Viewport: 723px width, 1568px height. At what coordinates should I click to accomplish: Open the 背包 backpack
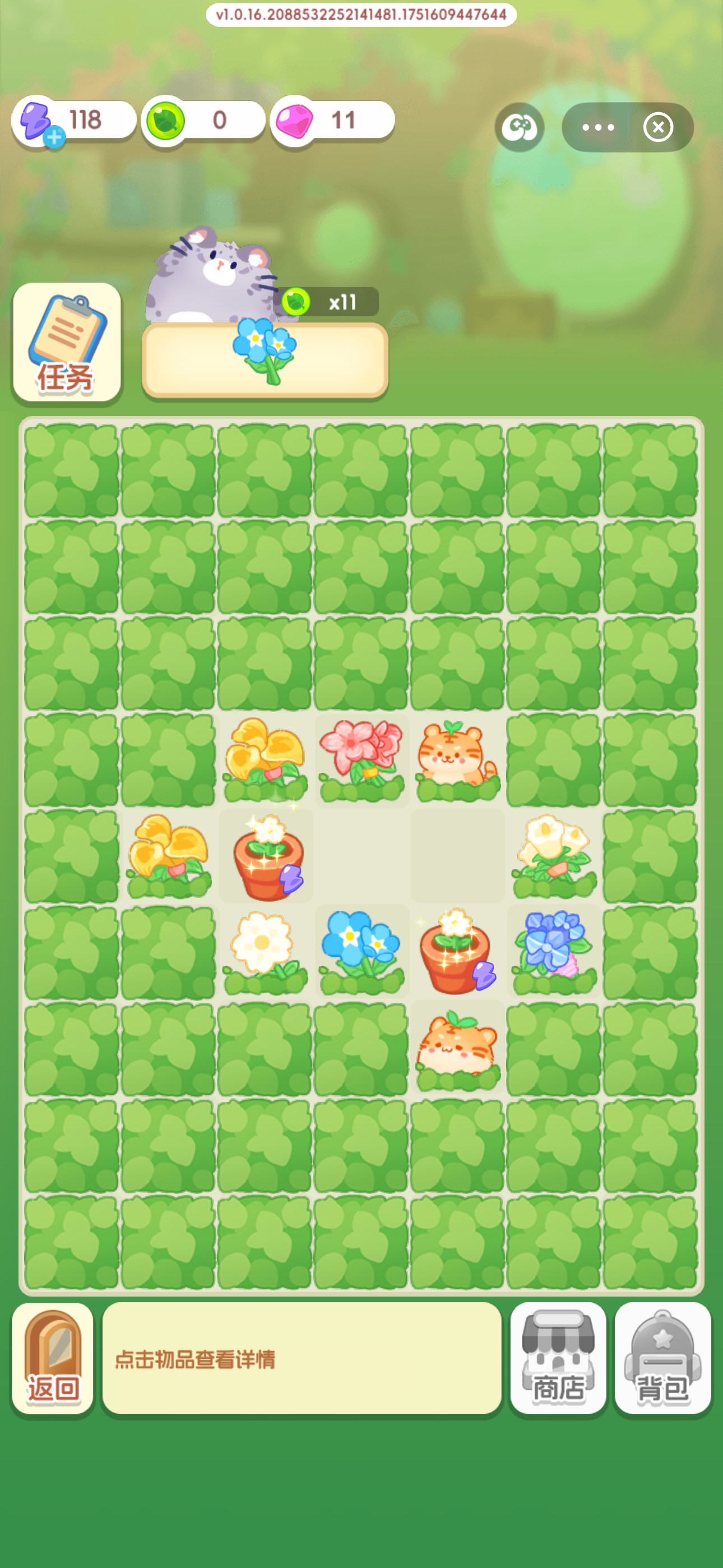[x=662, y=1359]
